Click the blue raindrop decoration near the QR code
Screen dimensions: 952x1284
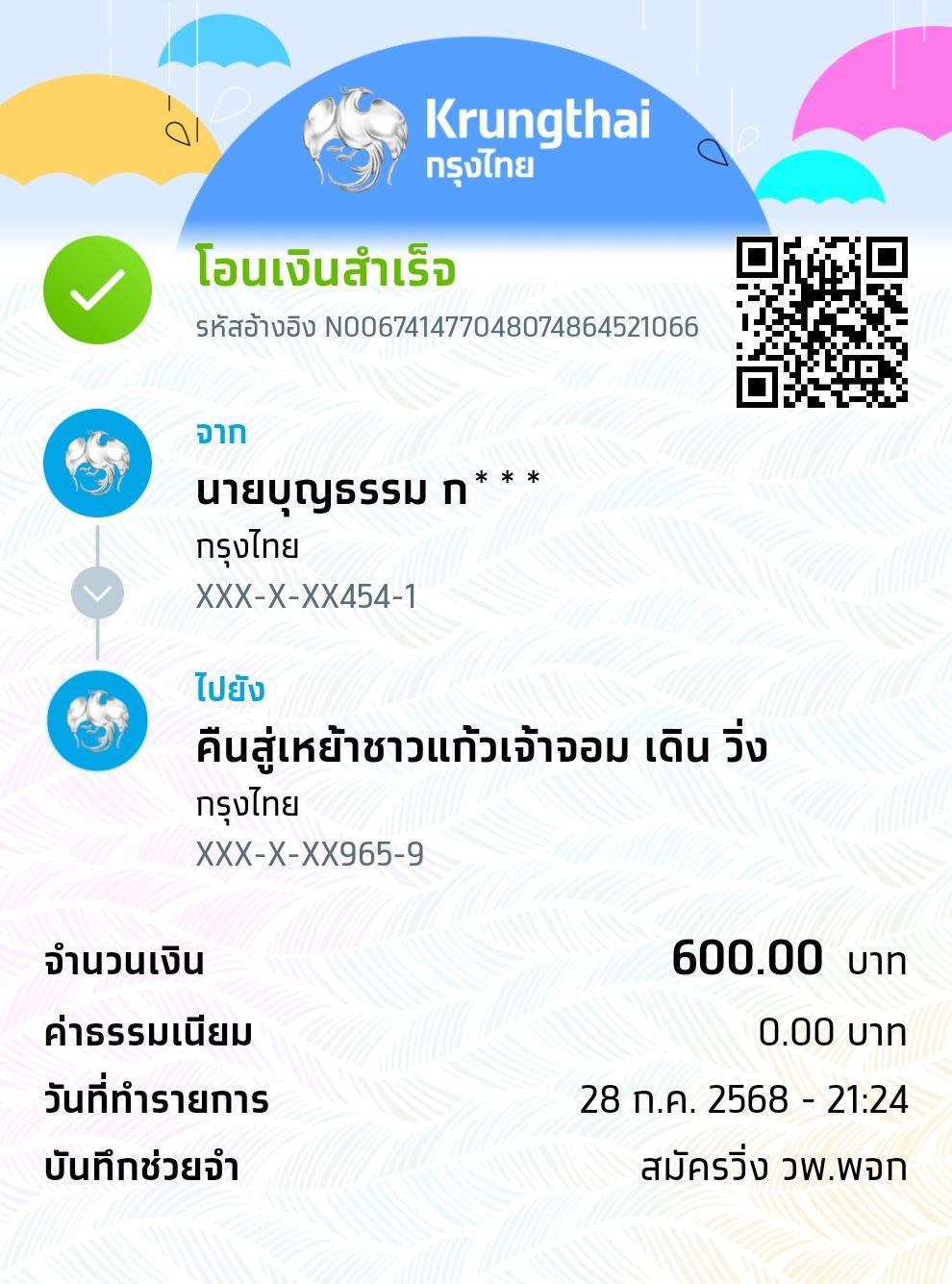[x=712, y=154]
